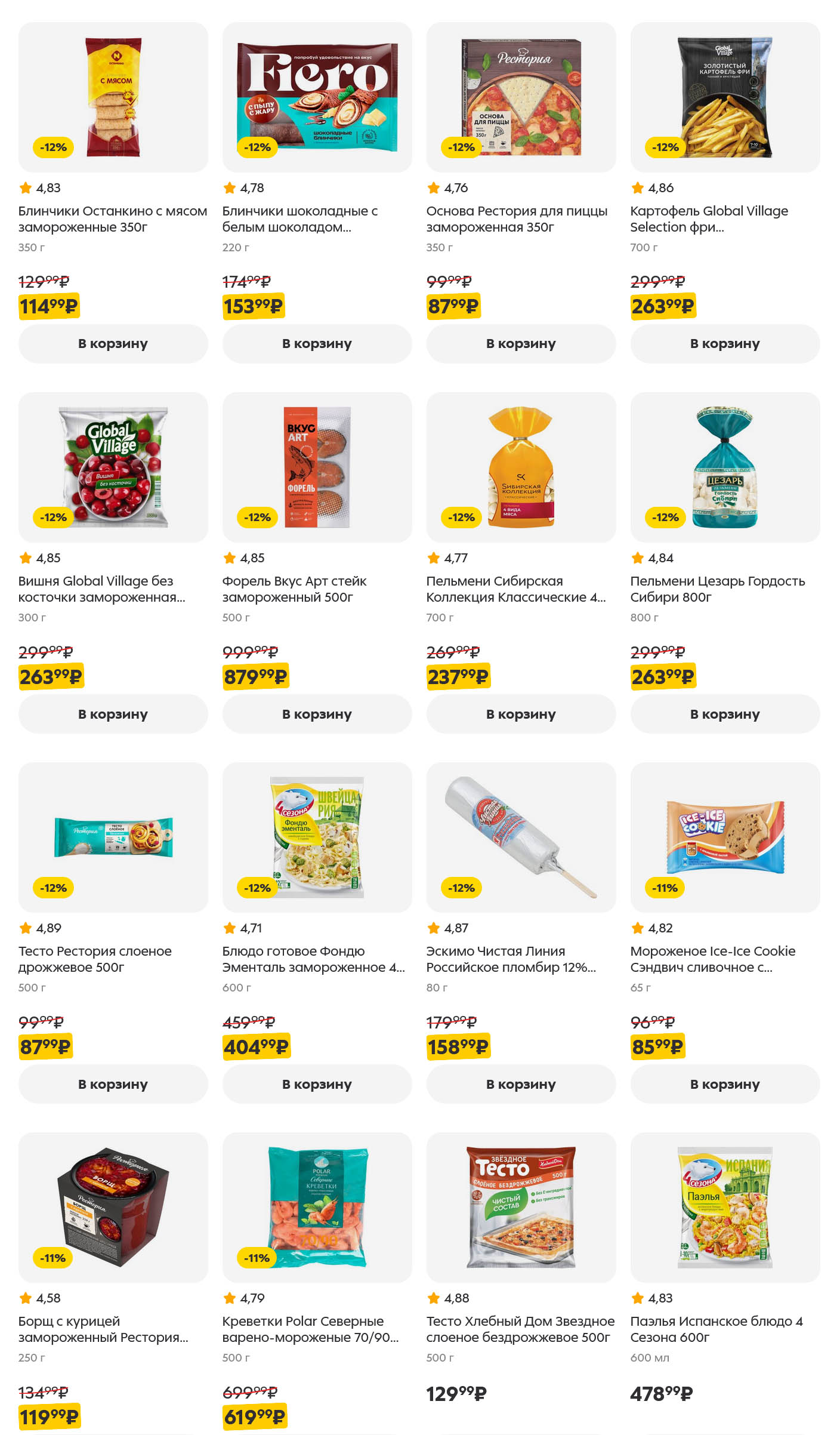Add Основа Ресtория для пиццы to cart
The image size is (840, 1435).
521,344
